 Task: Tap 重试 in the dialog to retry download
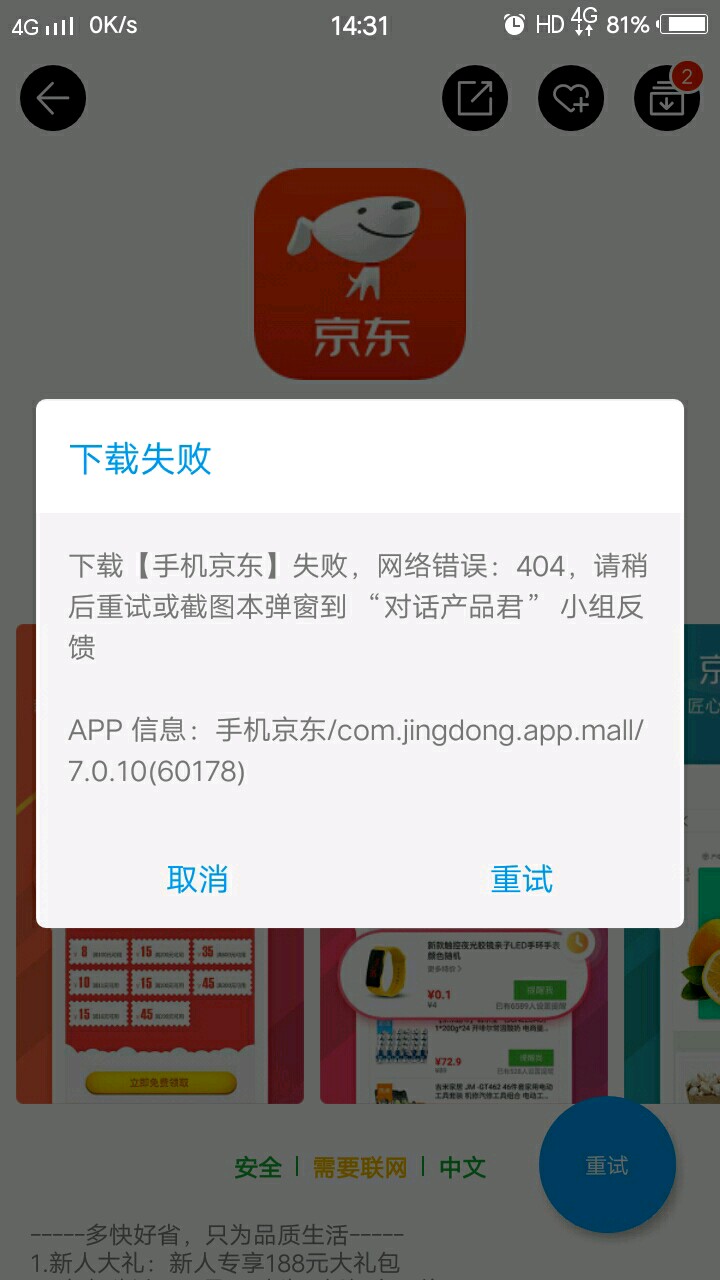(521, 879)
